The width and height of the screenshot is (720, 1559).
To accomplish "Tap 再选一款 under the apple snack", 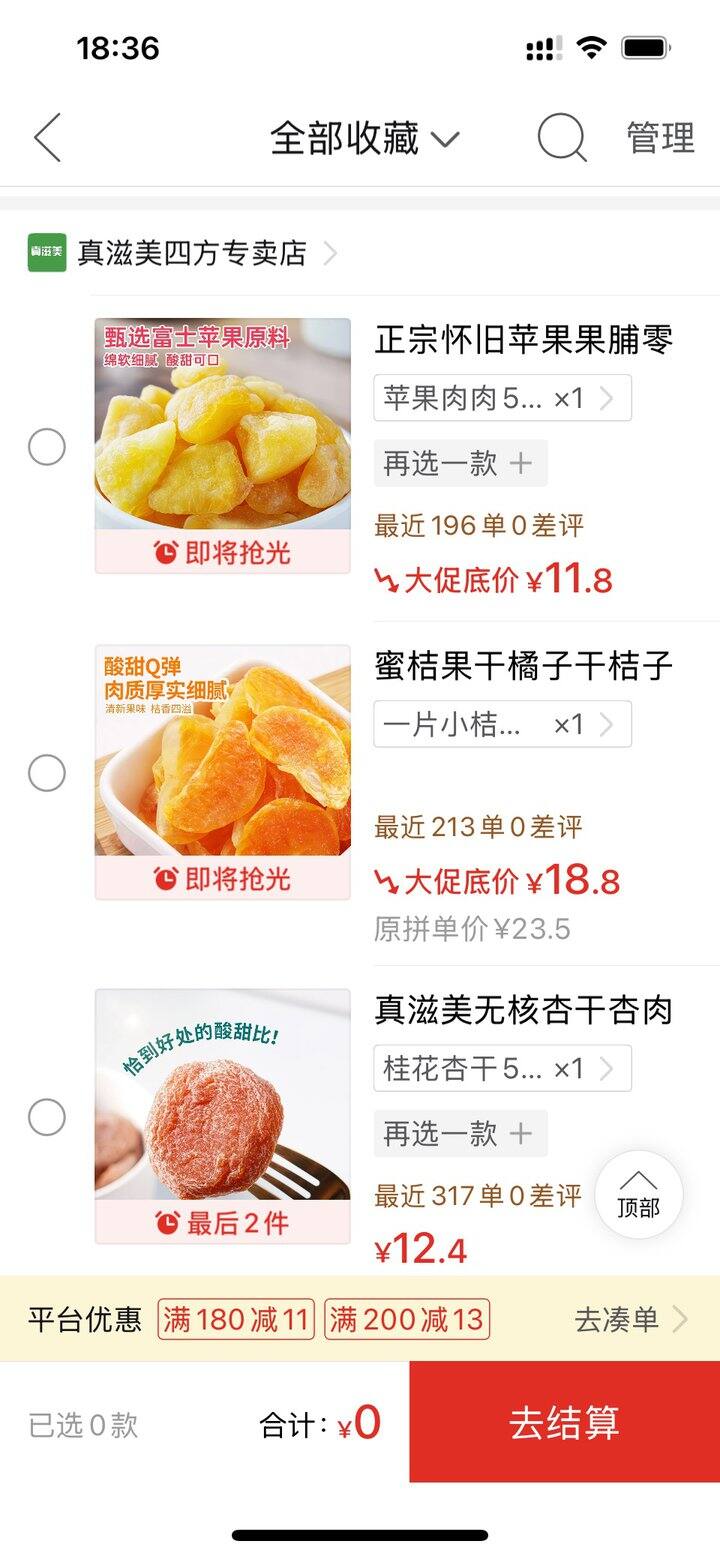I will tap(460, 463).
